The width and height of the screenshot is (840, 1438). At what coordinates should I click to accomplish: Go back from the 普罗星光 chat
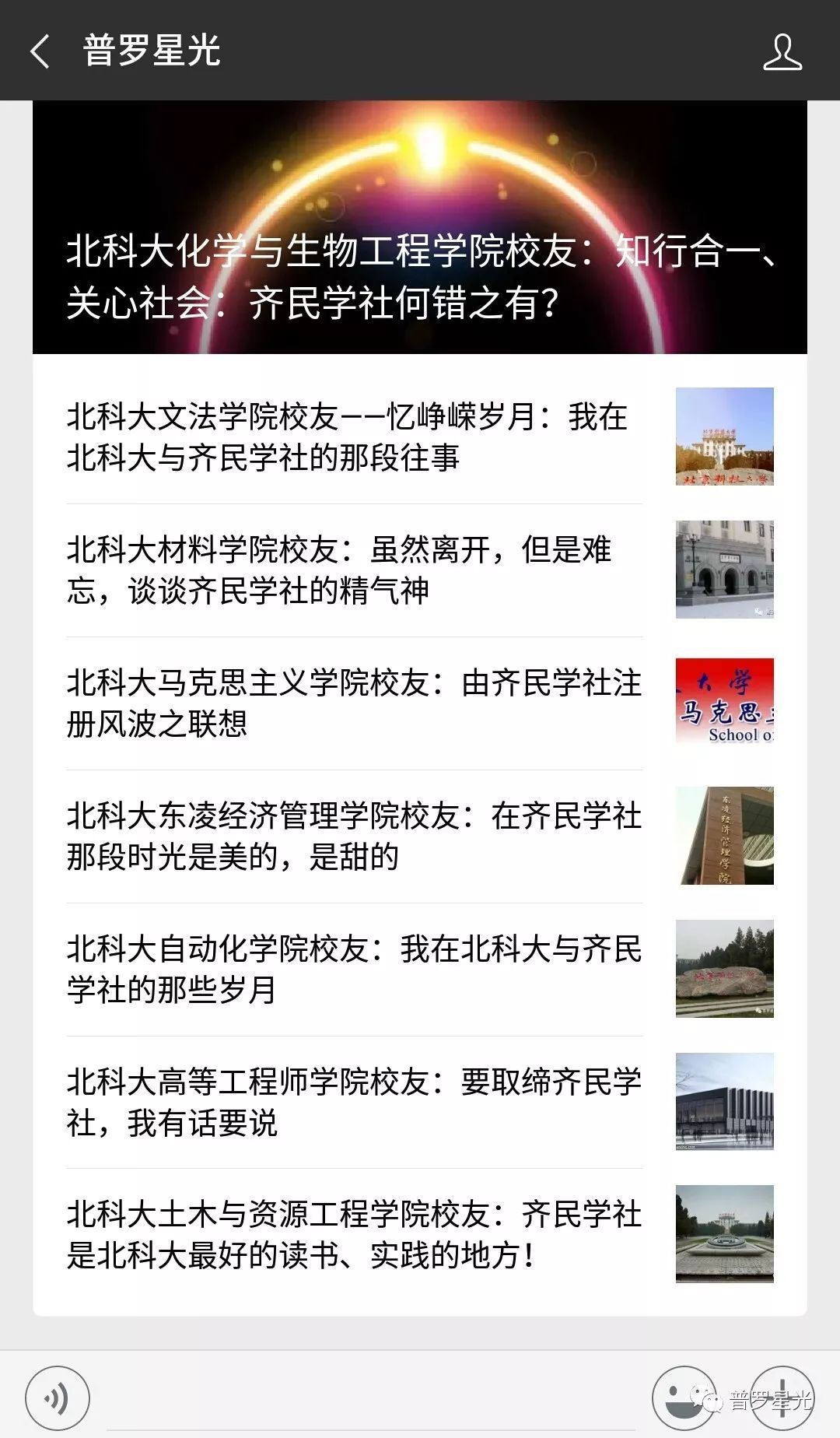40,51
